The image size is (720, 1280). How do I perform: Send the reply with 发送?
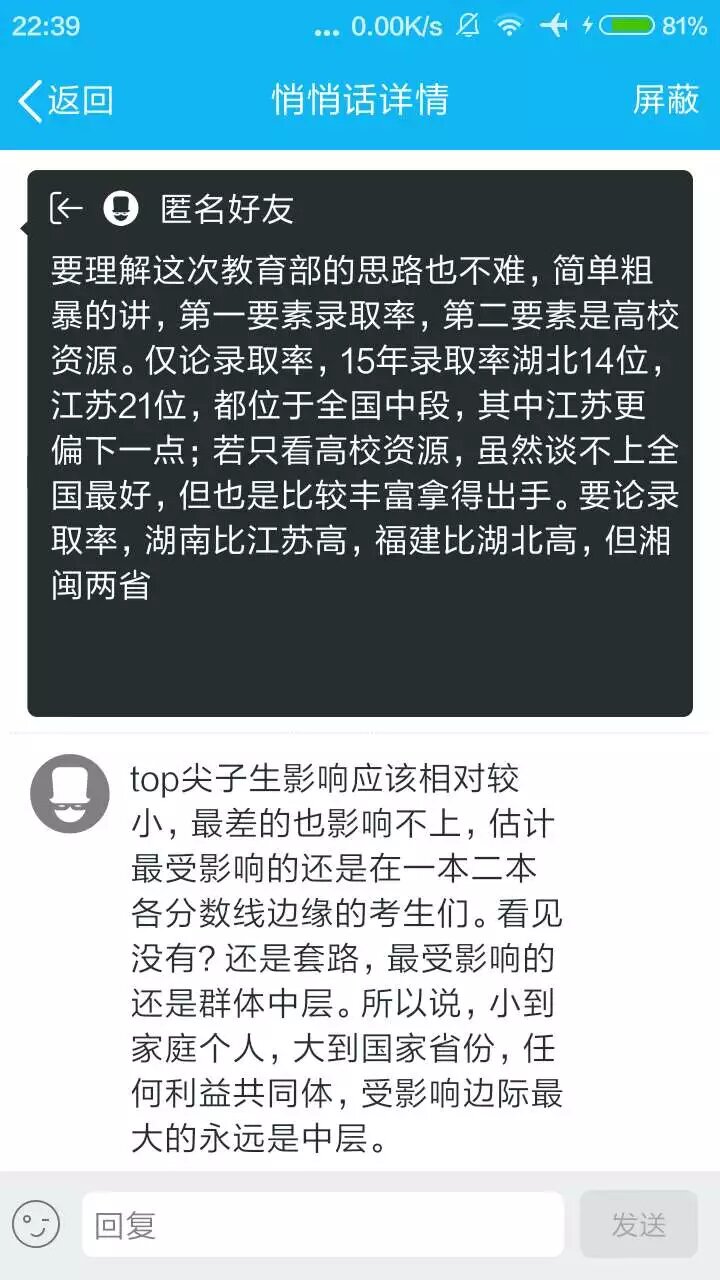click(638, 1224)
